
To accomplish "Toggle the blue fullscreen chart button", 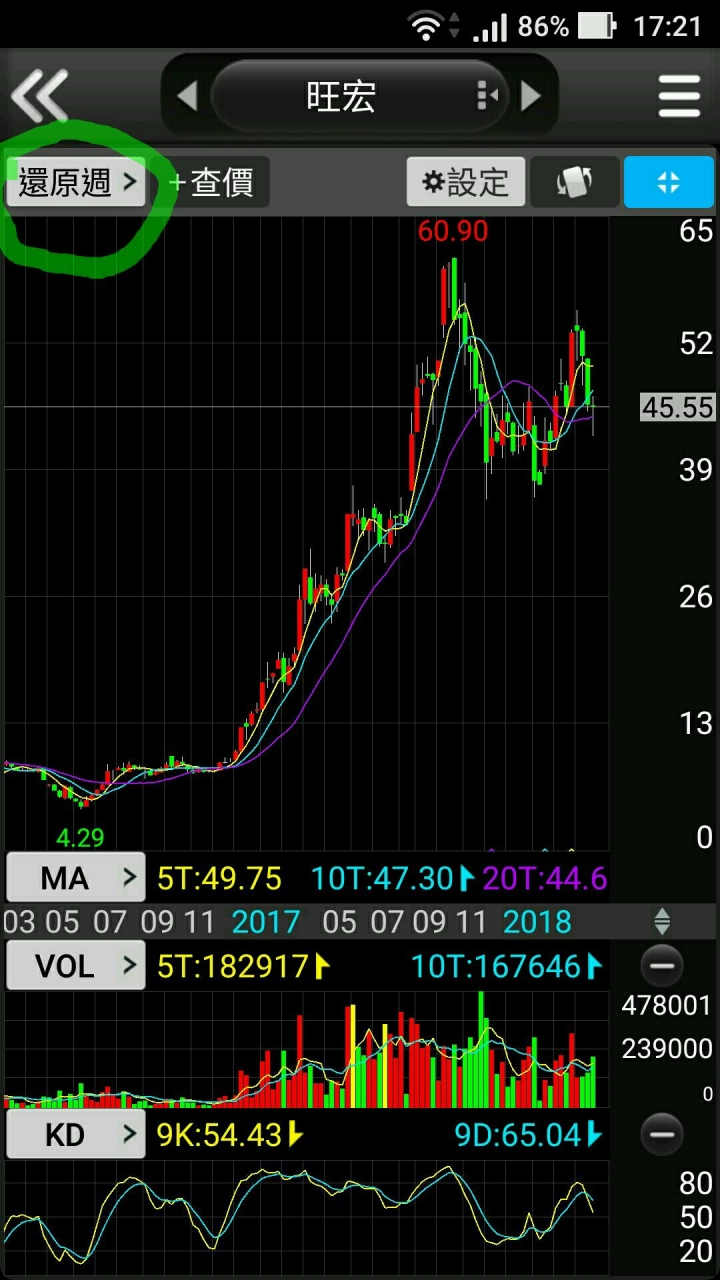I will 668,182.
